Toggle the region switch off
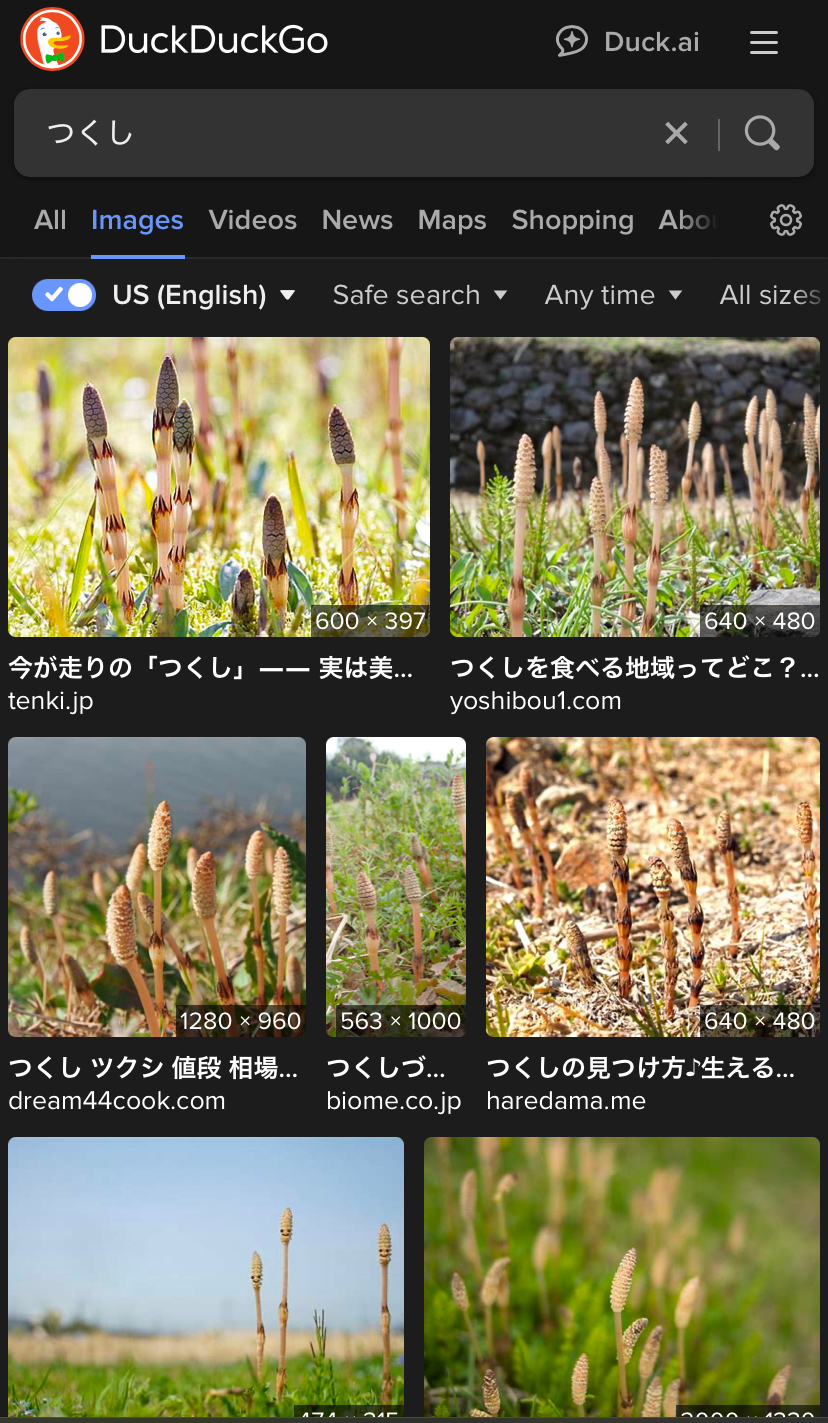 tap(64, 295)
